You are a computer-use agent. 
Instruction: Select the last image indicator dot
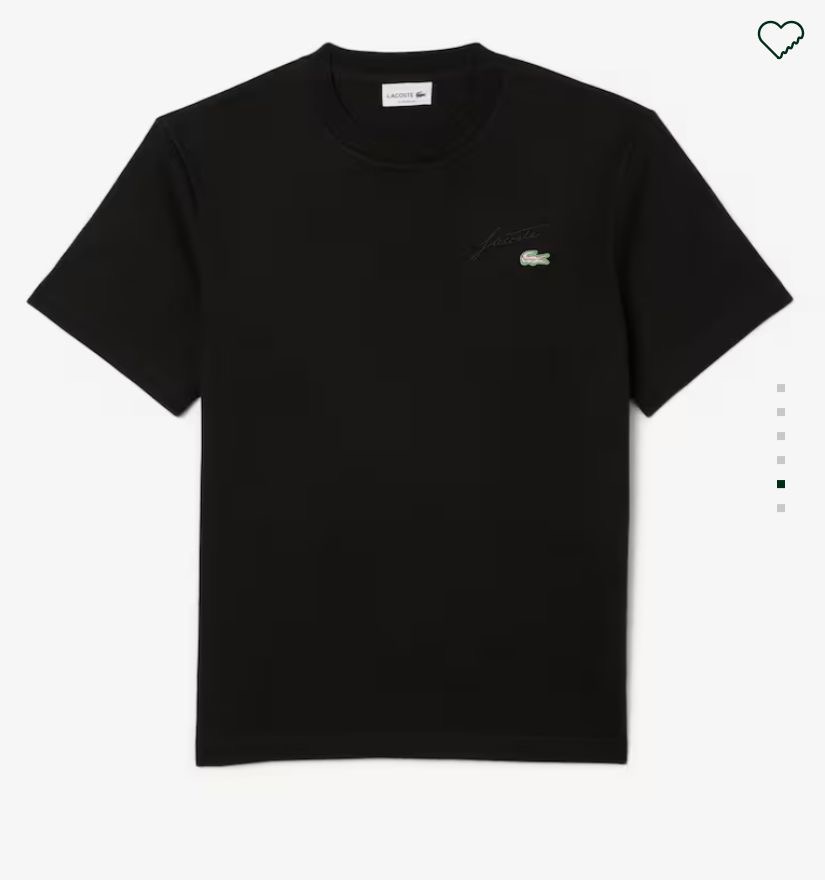(781, 508)
